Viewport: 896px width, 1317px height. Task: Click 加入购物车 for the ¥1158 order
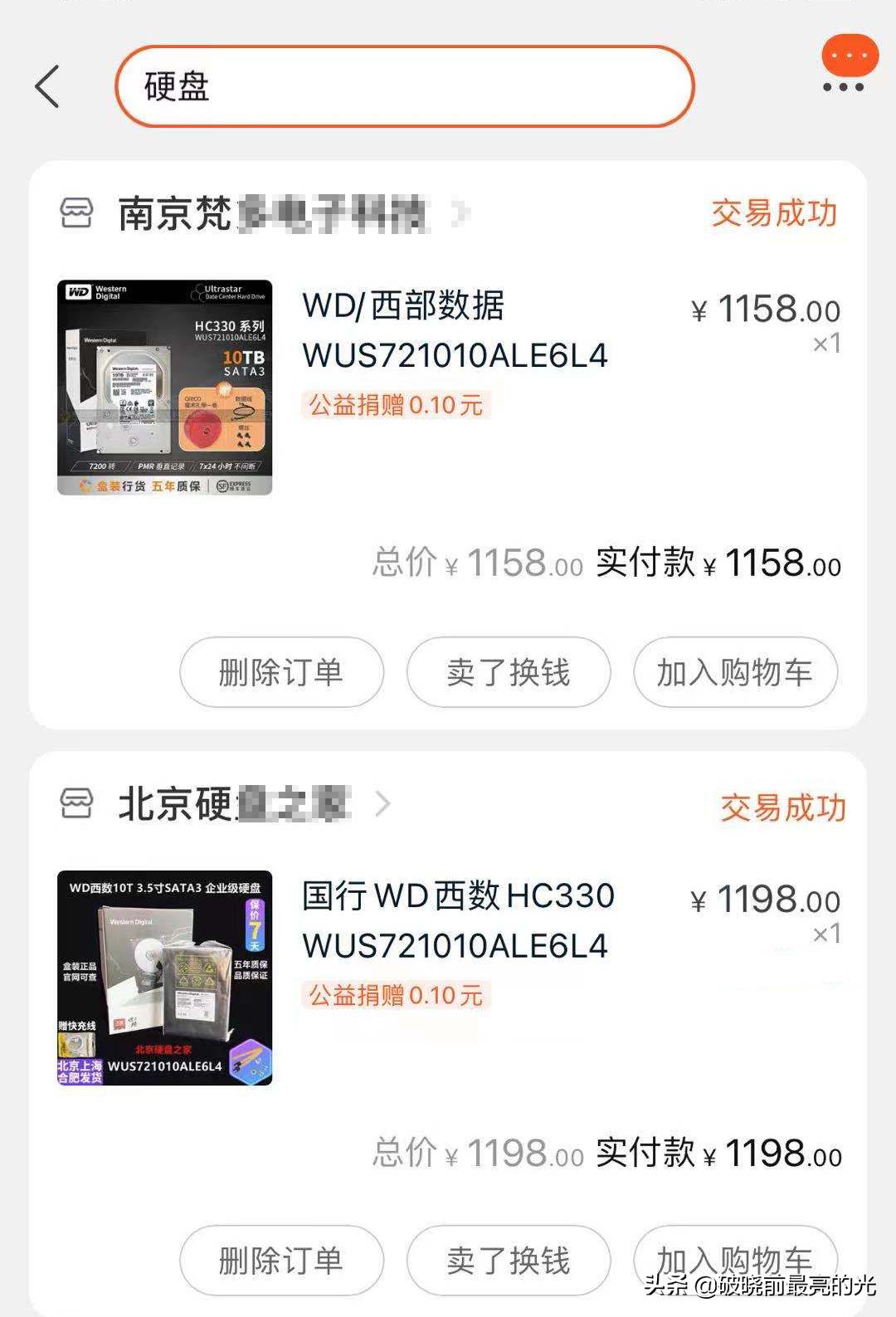click(736, 673)
